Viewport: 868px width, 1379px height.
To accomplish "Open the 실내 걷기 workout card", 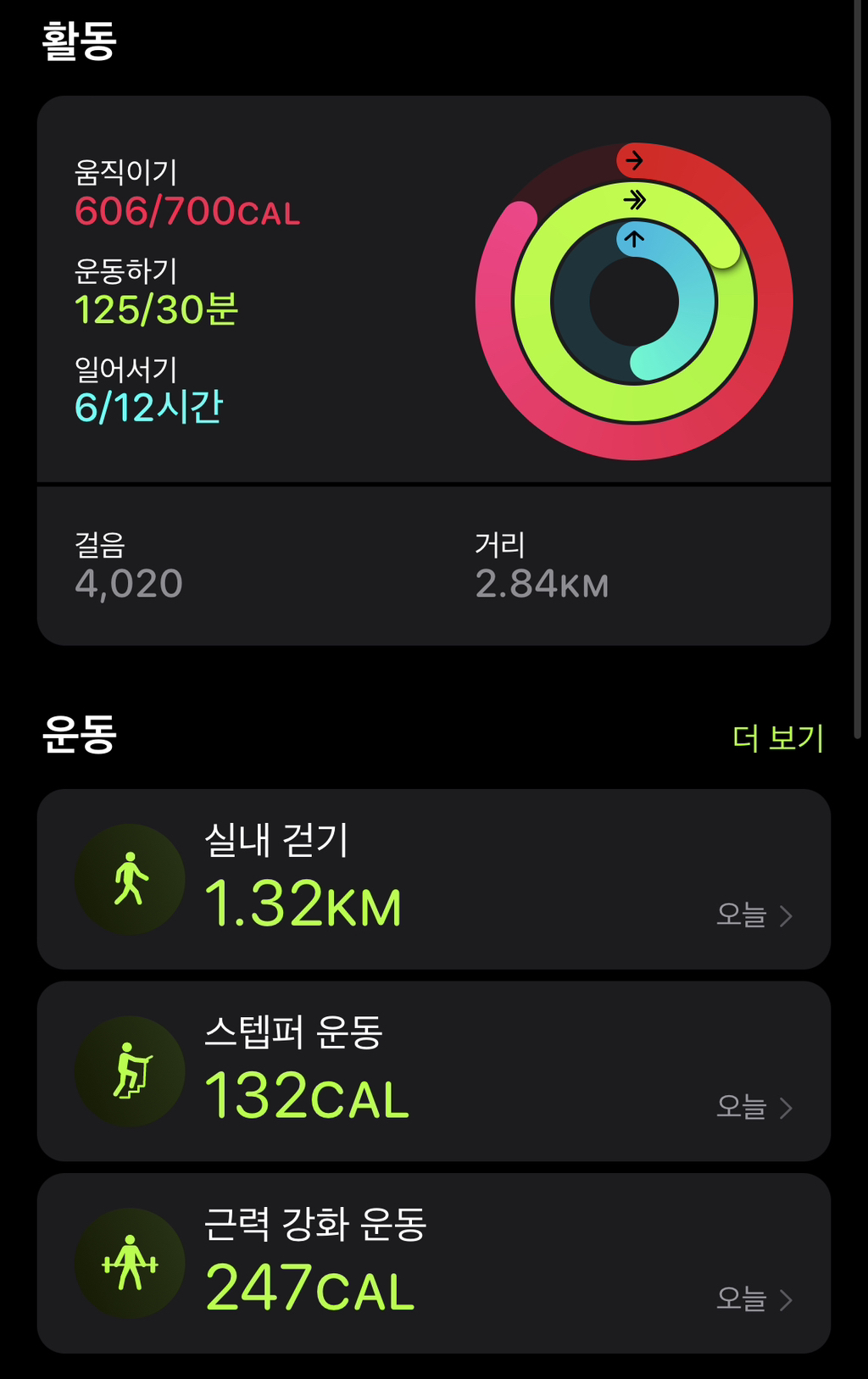I will [x=433, y=879].
